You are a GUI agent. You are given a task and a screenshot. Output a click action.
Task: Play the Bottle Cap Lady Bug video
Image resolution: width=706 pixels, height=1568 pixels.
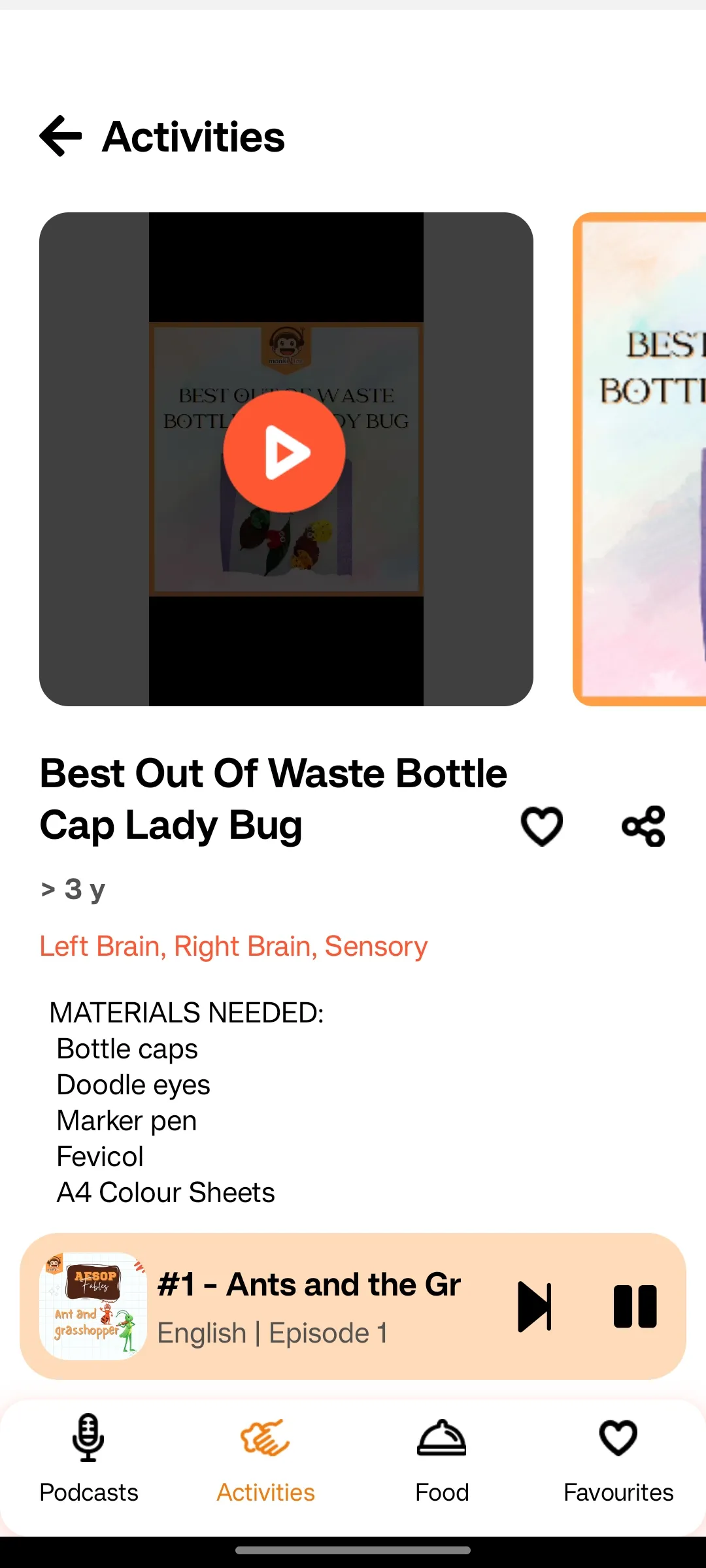(x=284, y=451)
